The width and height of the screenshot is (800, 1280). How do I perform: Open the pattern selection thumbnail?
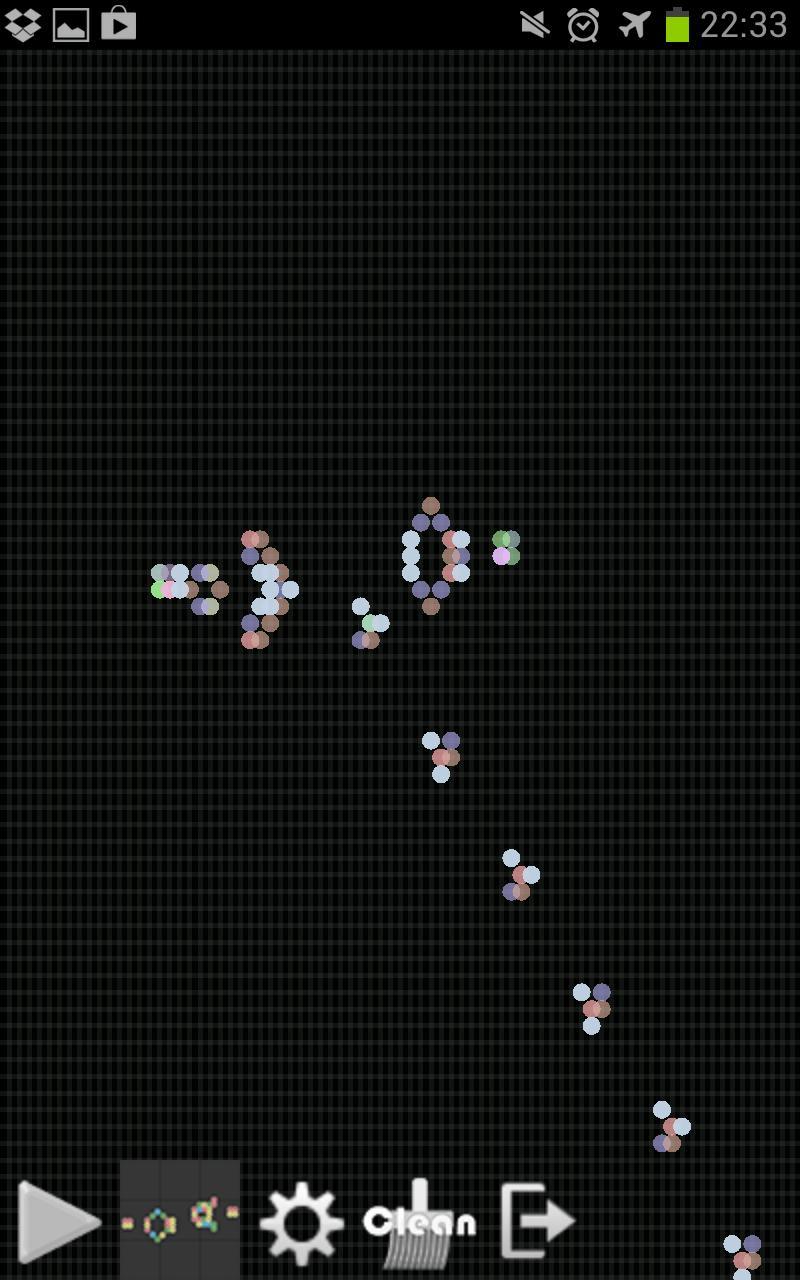(180, 1220)
